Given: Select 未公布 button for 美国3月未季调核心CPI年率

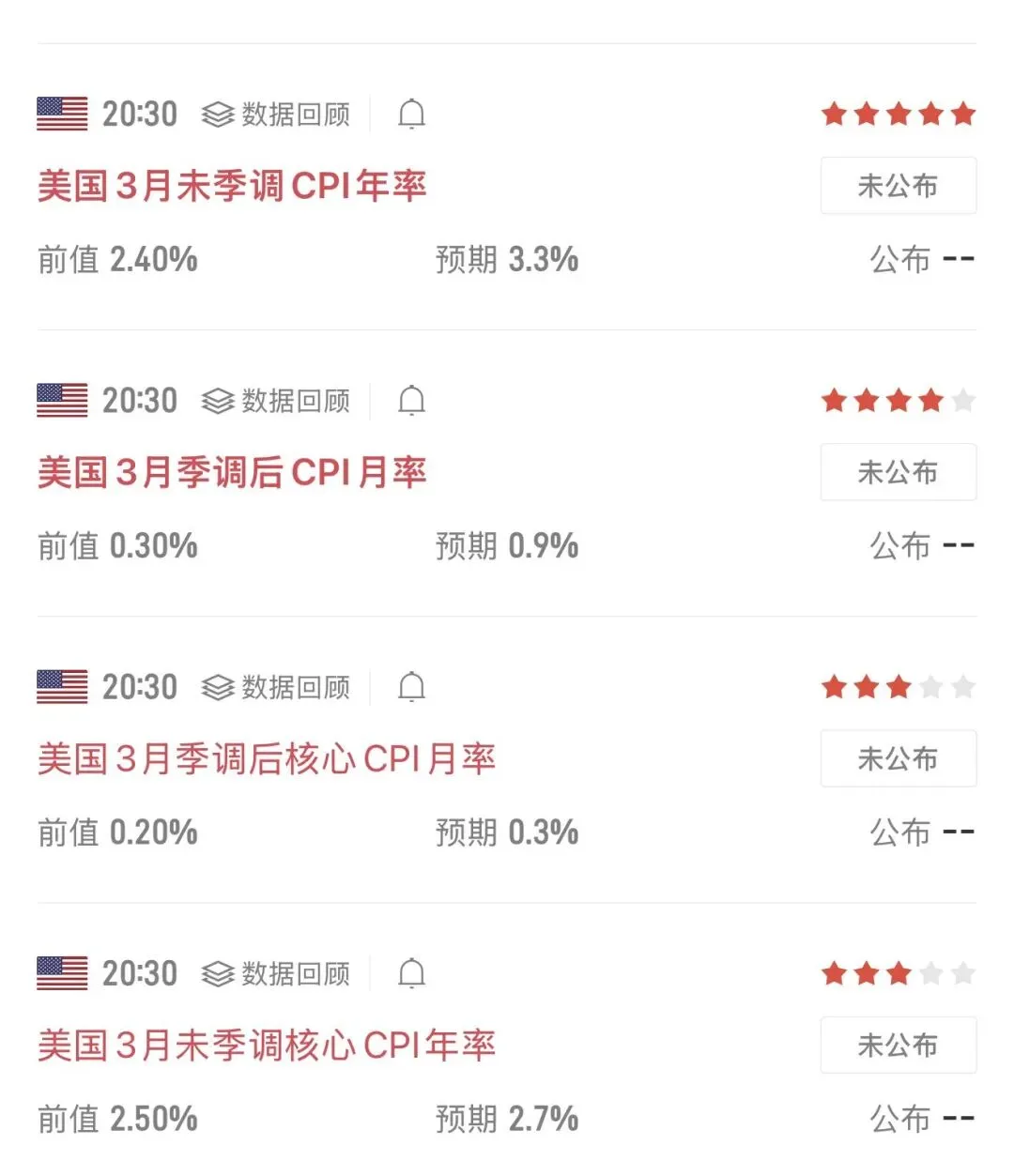Looking at the screenshot, I should tap(898, 1045).
